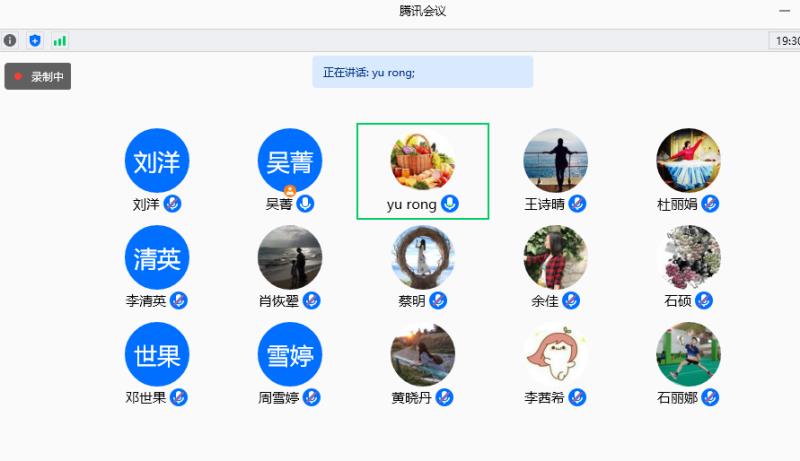The height and width of the screenshot is (461, 800).
Task: Check the network signal bars
Action: (60, 41)
